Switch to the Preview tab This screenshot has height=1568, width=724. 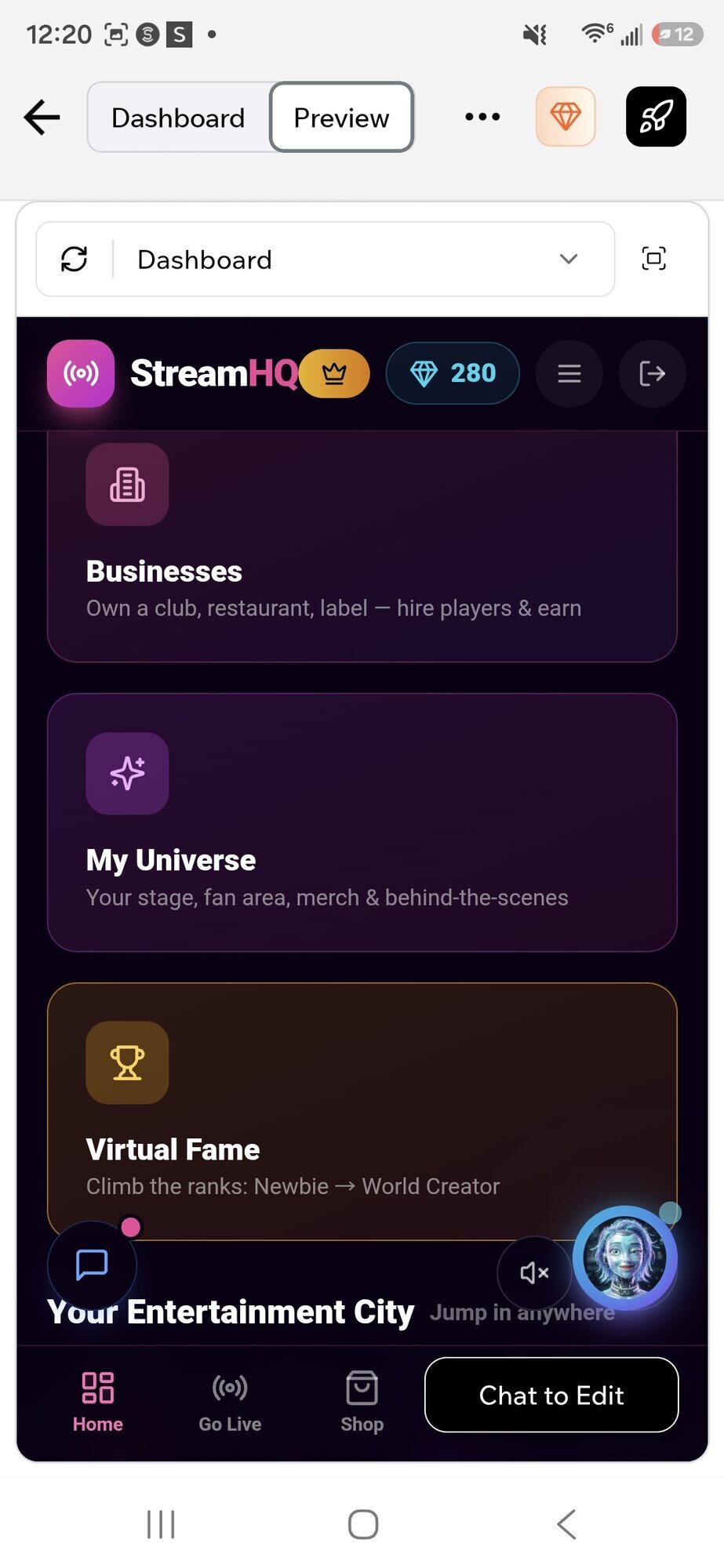(x=341, y=118)
